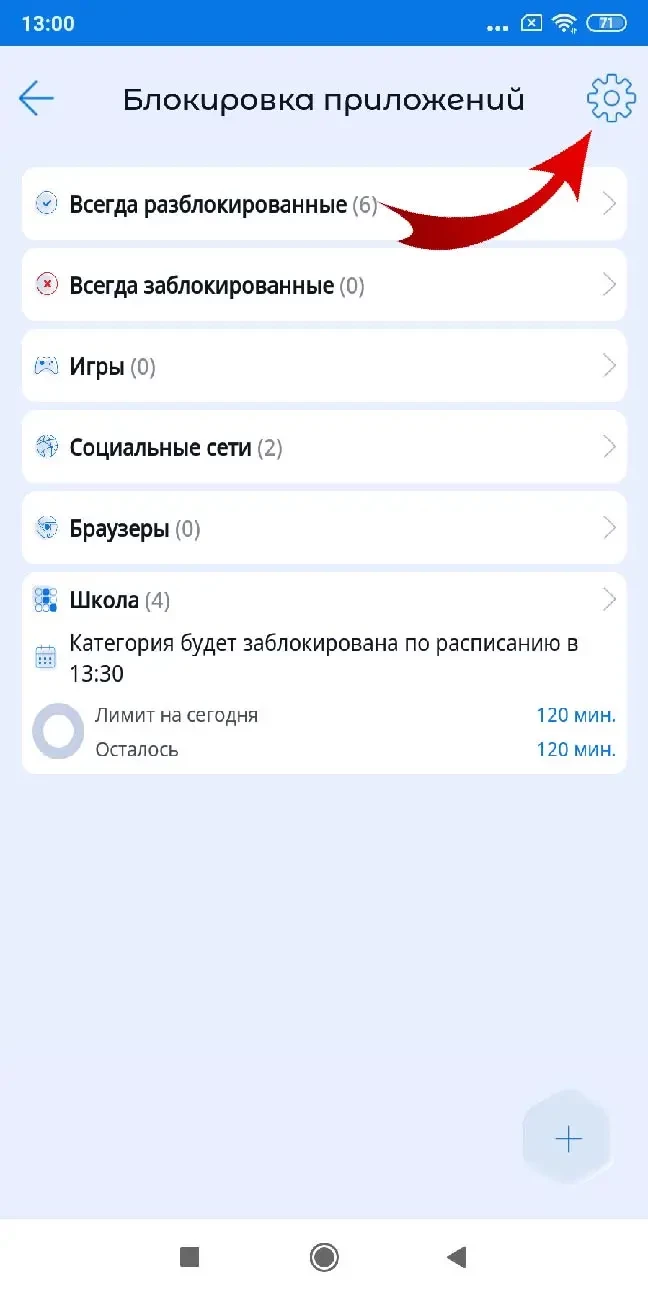Open the Социальные сети category
Screen dimensions: 648x1296
point(323,448)
